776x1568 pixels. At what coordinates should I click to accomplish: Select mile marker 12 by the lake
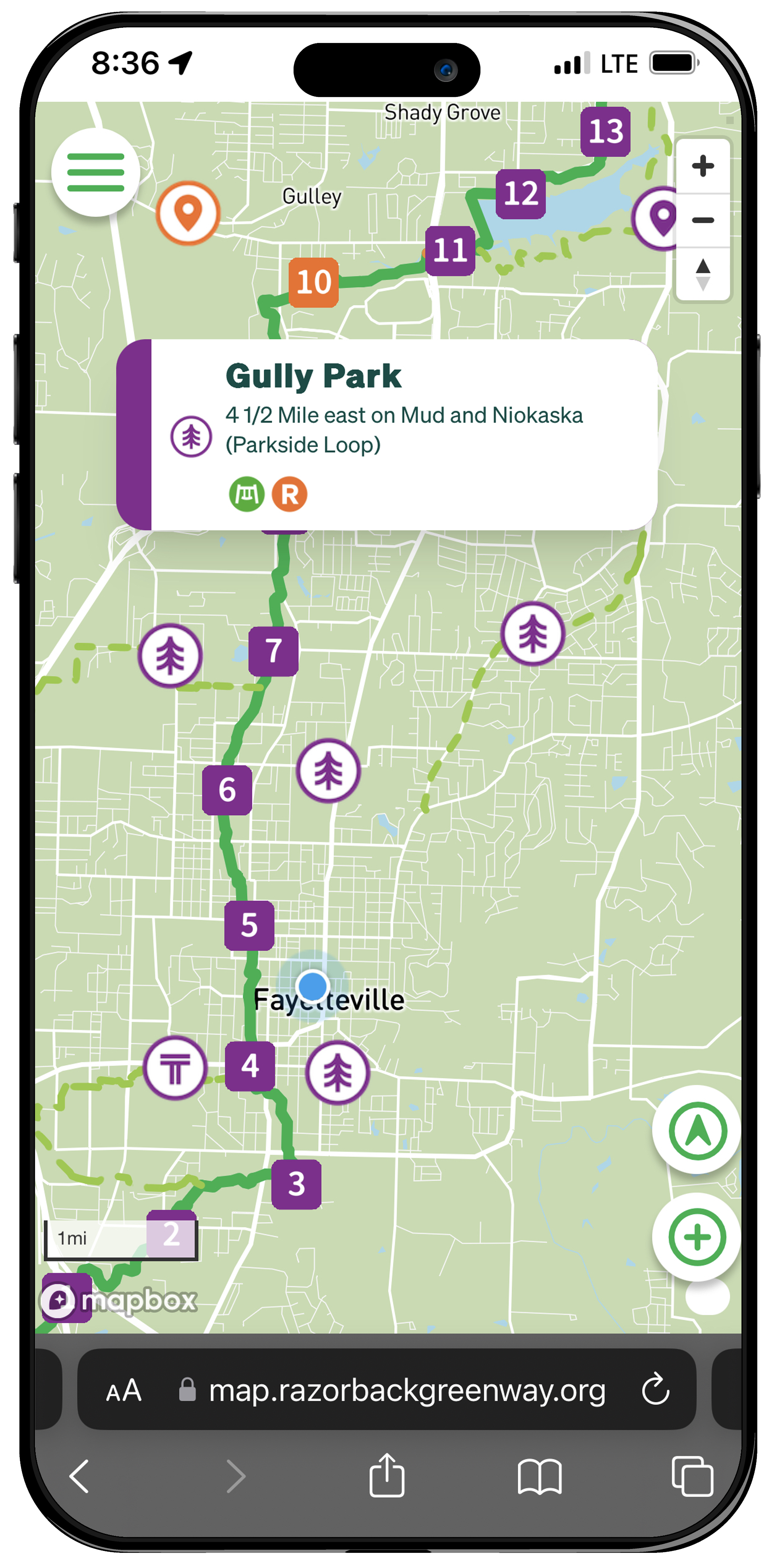click(x=521, y=194)
